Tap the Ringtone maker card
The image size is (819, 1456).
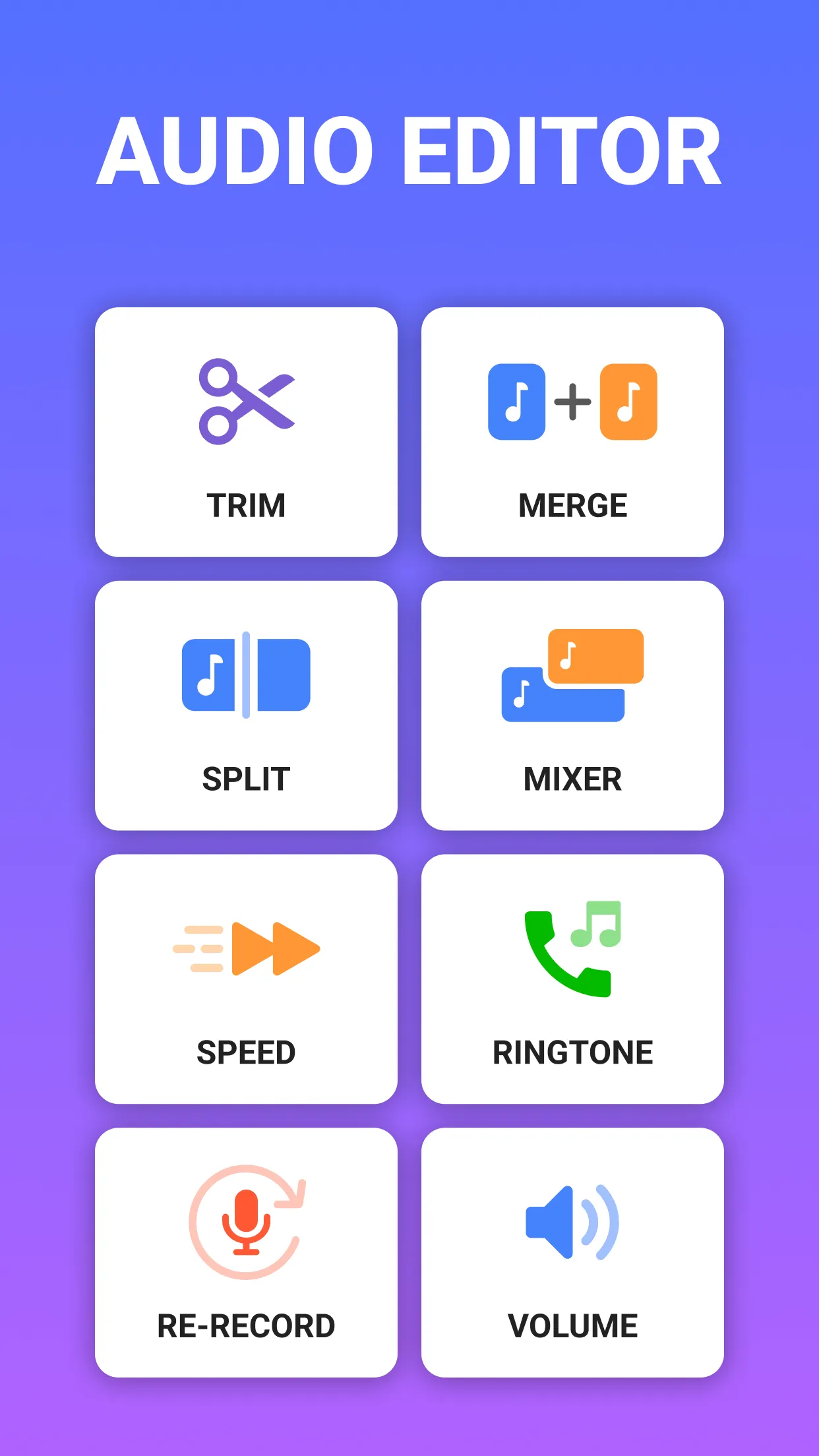click(x=572, y=979)
